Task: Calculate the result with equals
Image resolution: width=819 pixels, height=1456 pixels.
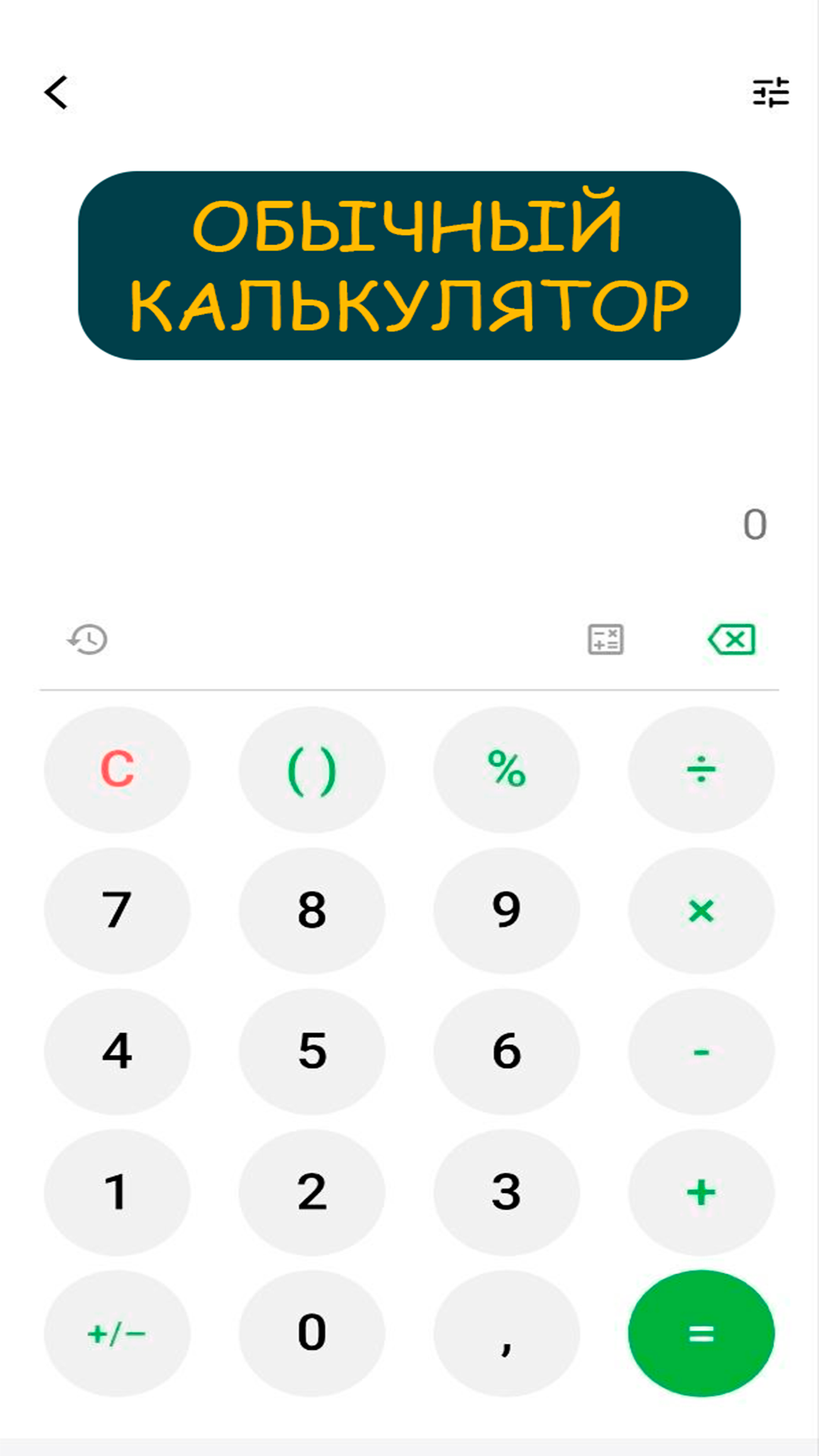Action: pyautogui.click(x=701, y=1333)
